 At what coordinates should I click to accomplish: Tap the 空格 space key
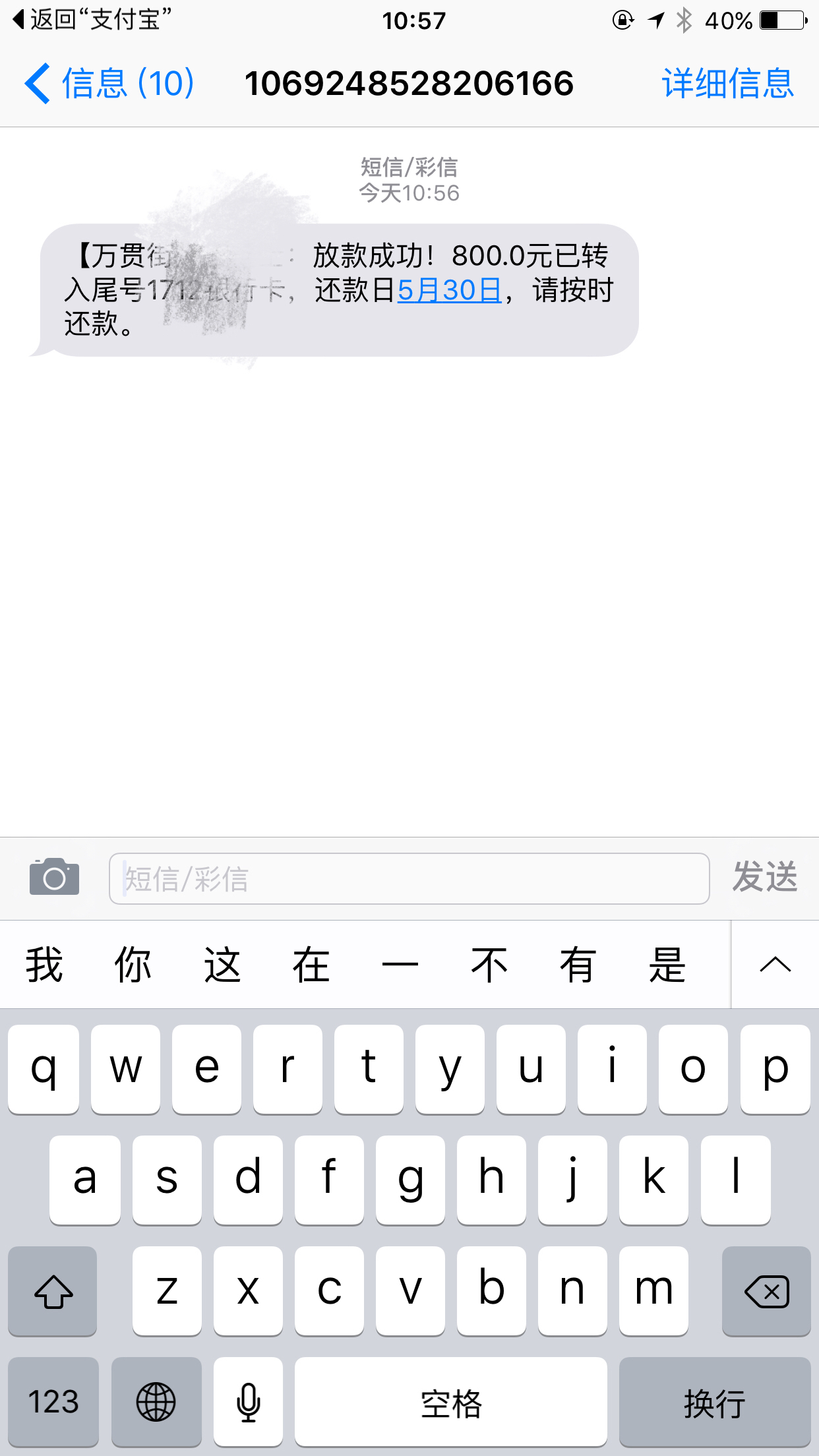(451, 1401)
